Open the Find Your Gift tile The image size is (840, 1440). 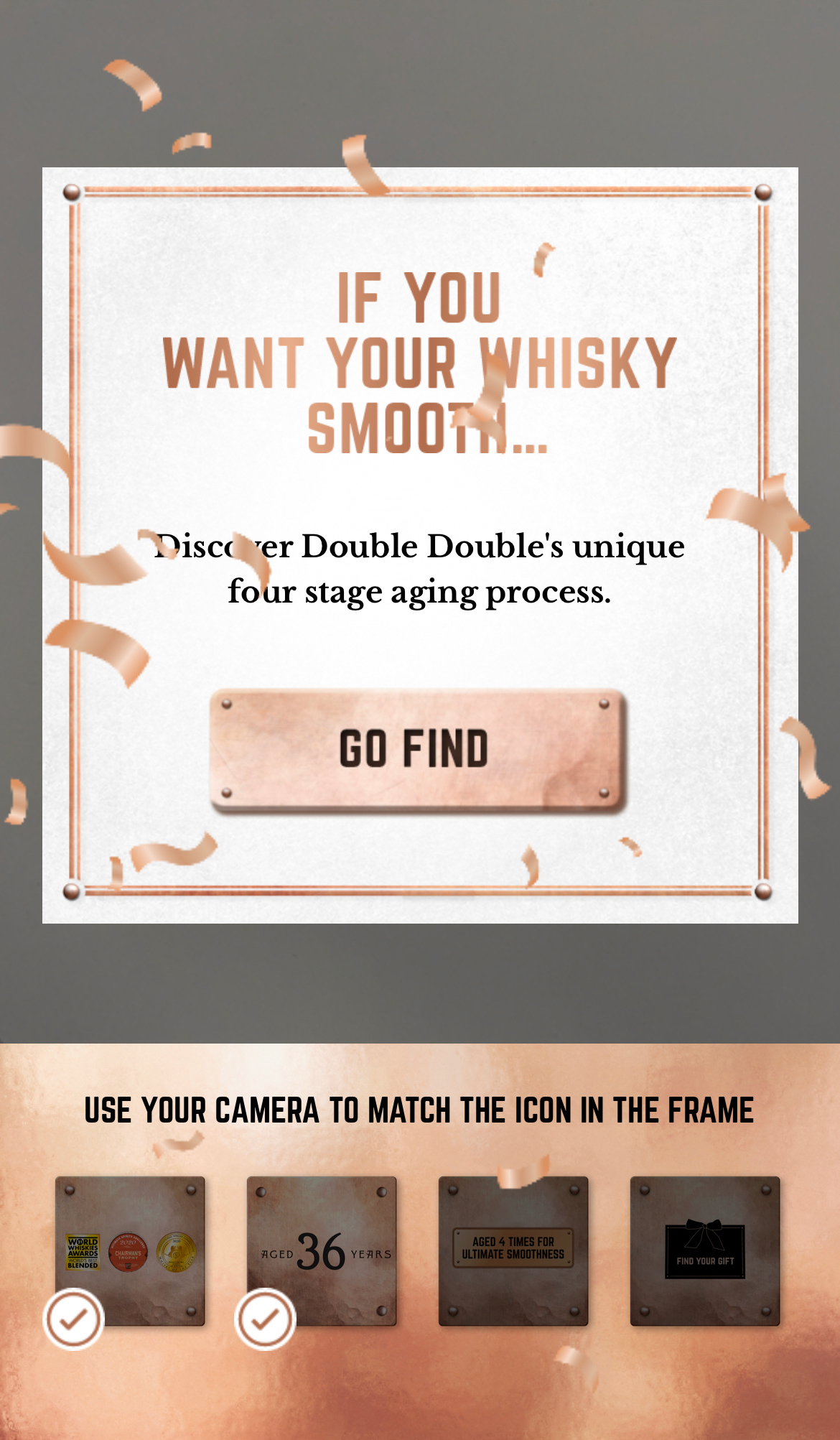click(x=705, y=1251)
